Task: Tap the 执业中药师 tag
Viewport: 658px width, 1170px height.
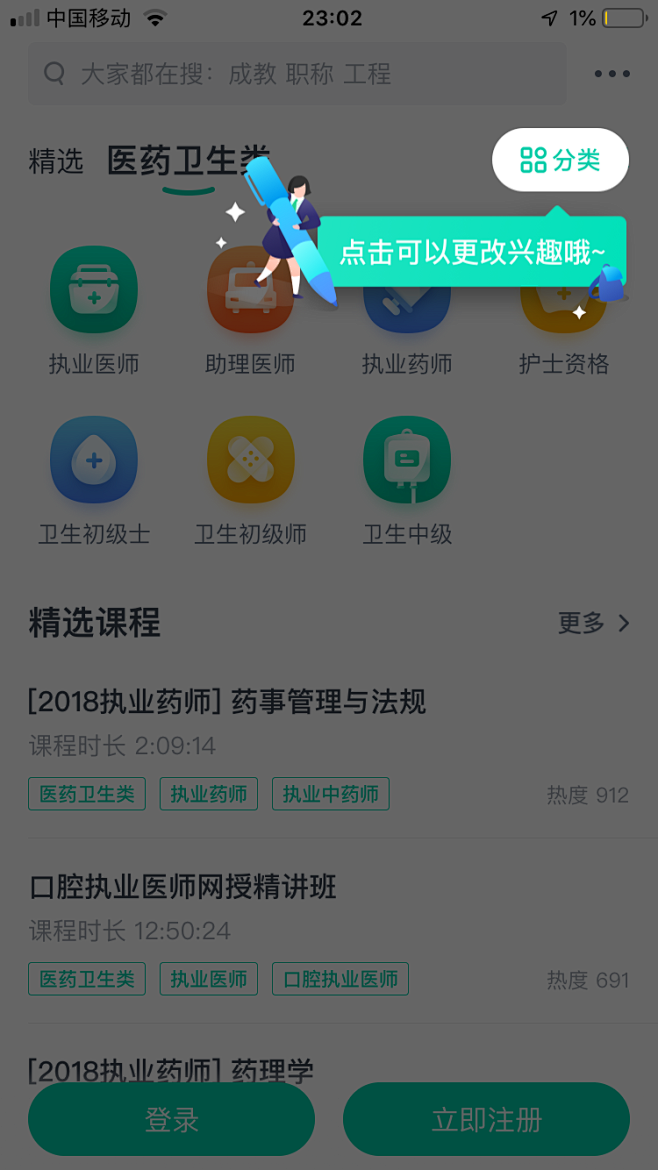Action: (x=330, y=794)
